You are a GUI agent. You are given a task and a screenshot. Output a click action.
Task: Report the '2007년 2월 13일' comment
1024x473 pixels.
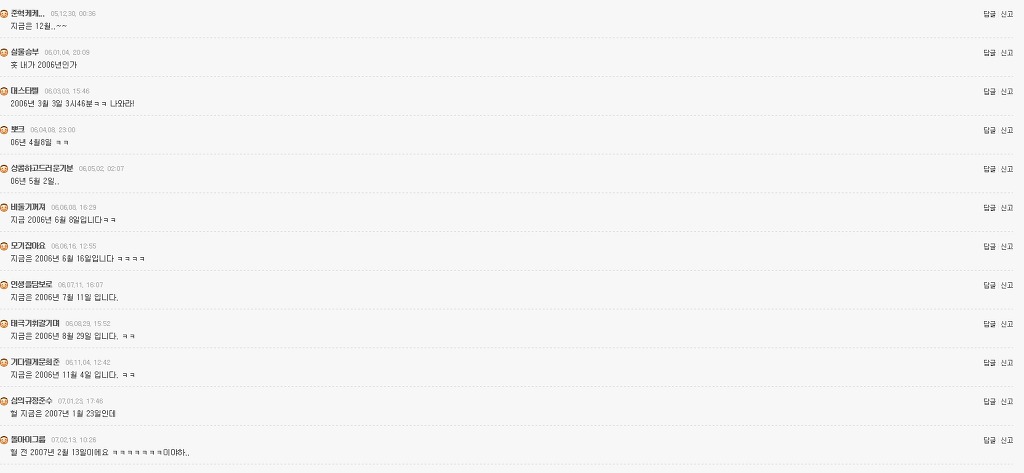tap(1007, 440)
